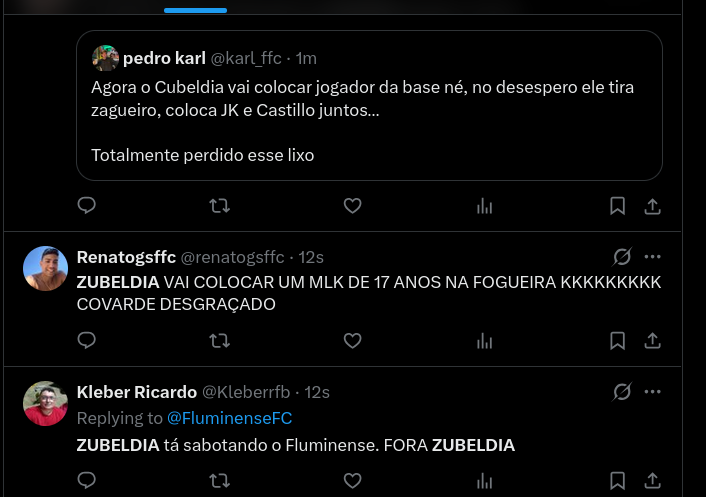This screenshot has height=497, width=706.
Task: View the @FluminenseFC profile link
Action: click(x=229, y=418)
